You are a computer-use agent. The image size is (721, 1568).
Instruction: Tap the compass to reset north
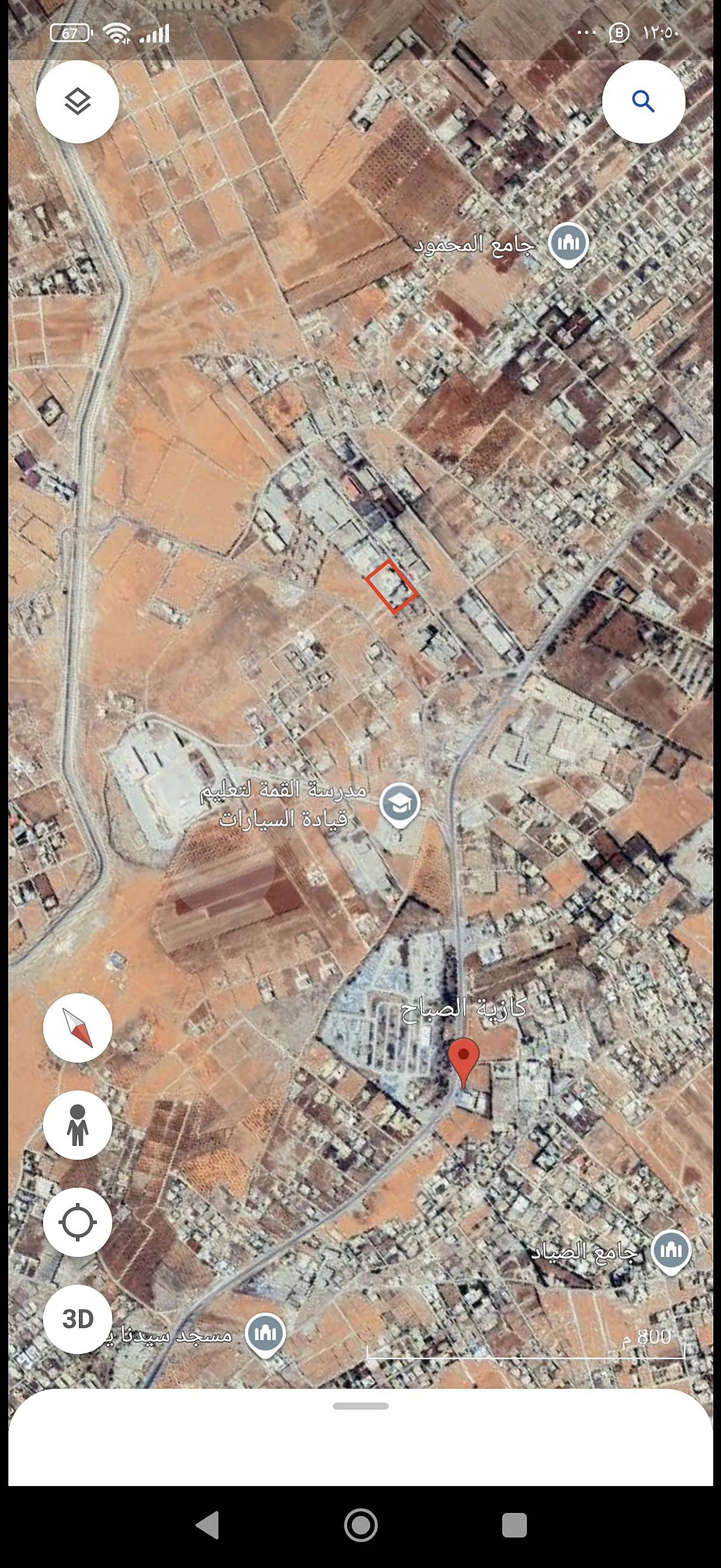pyautogui.click(x=77, y=1027)
